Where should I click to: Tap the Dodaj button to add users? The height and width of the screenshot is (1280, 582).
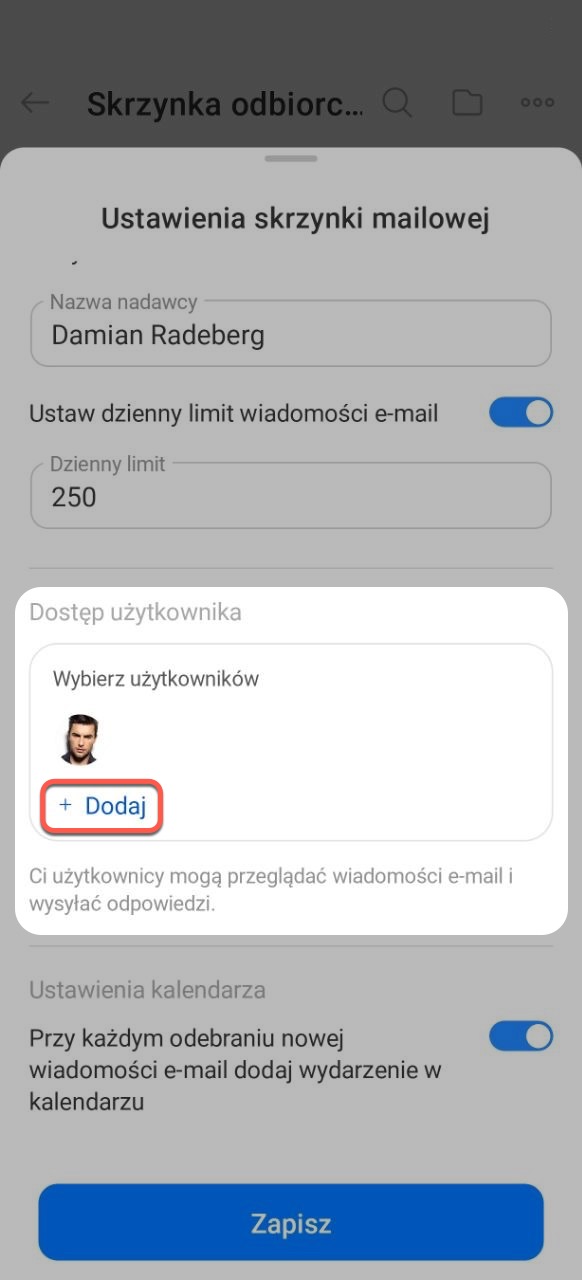coord(102,806)
